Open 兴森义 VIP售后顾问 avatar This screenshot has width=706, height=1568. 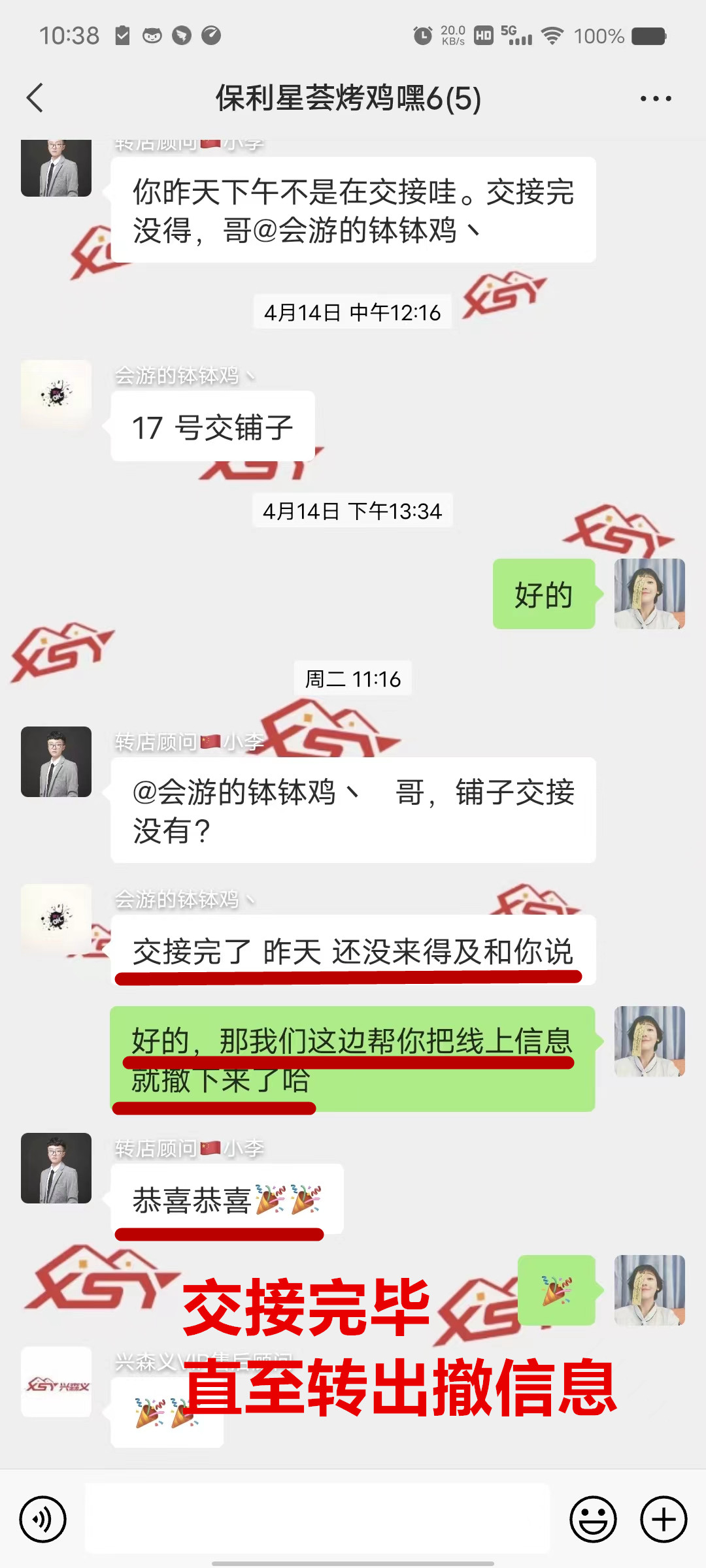coord(56,1381)
